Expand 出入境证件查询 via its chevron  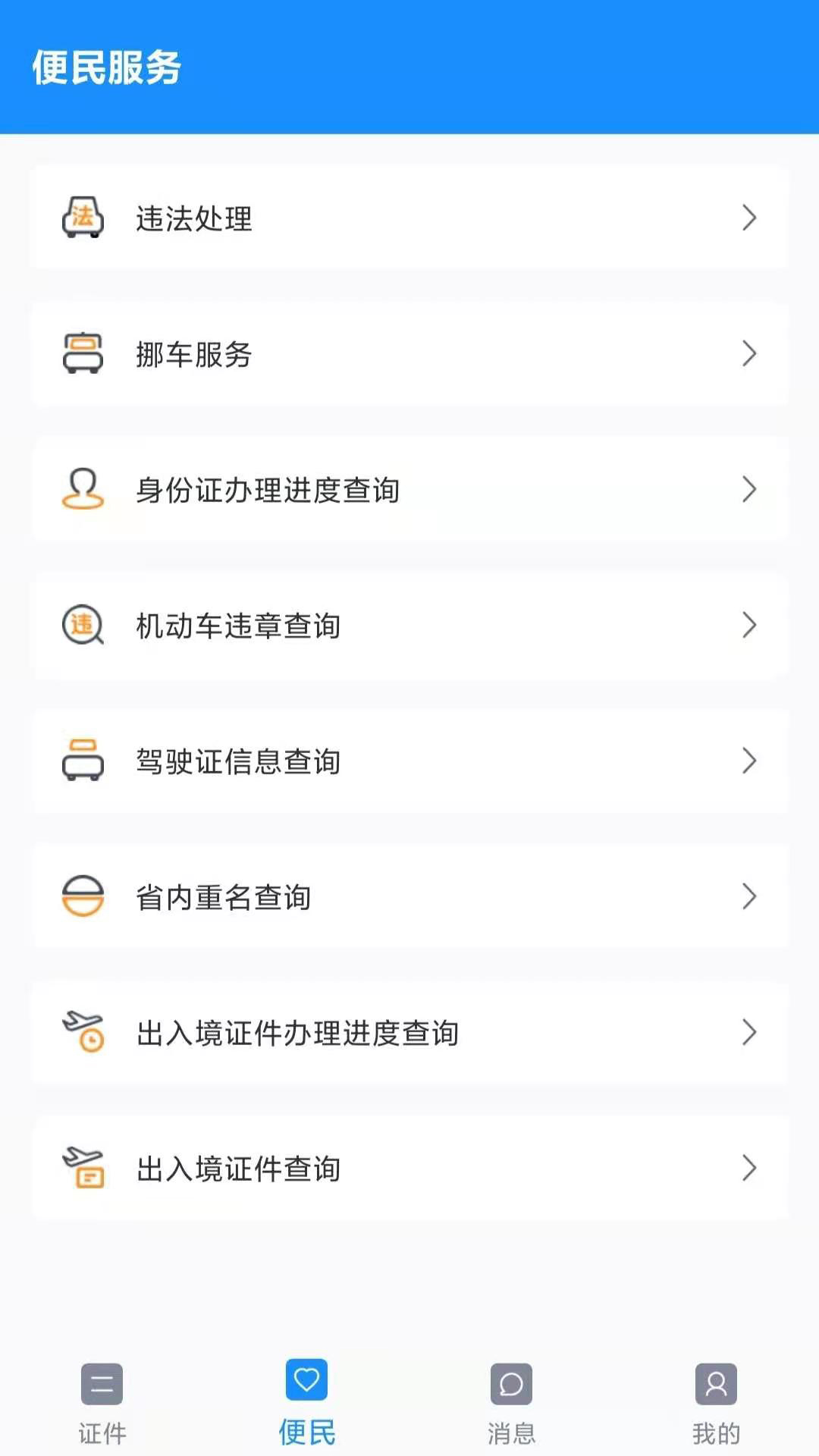click(750, 1168)
